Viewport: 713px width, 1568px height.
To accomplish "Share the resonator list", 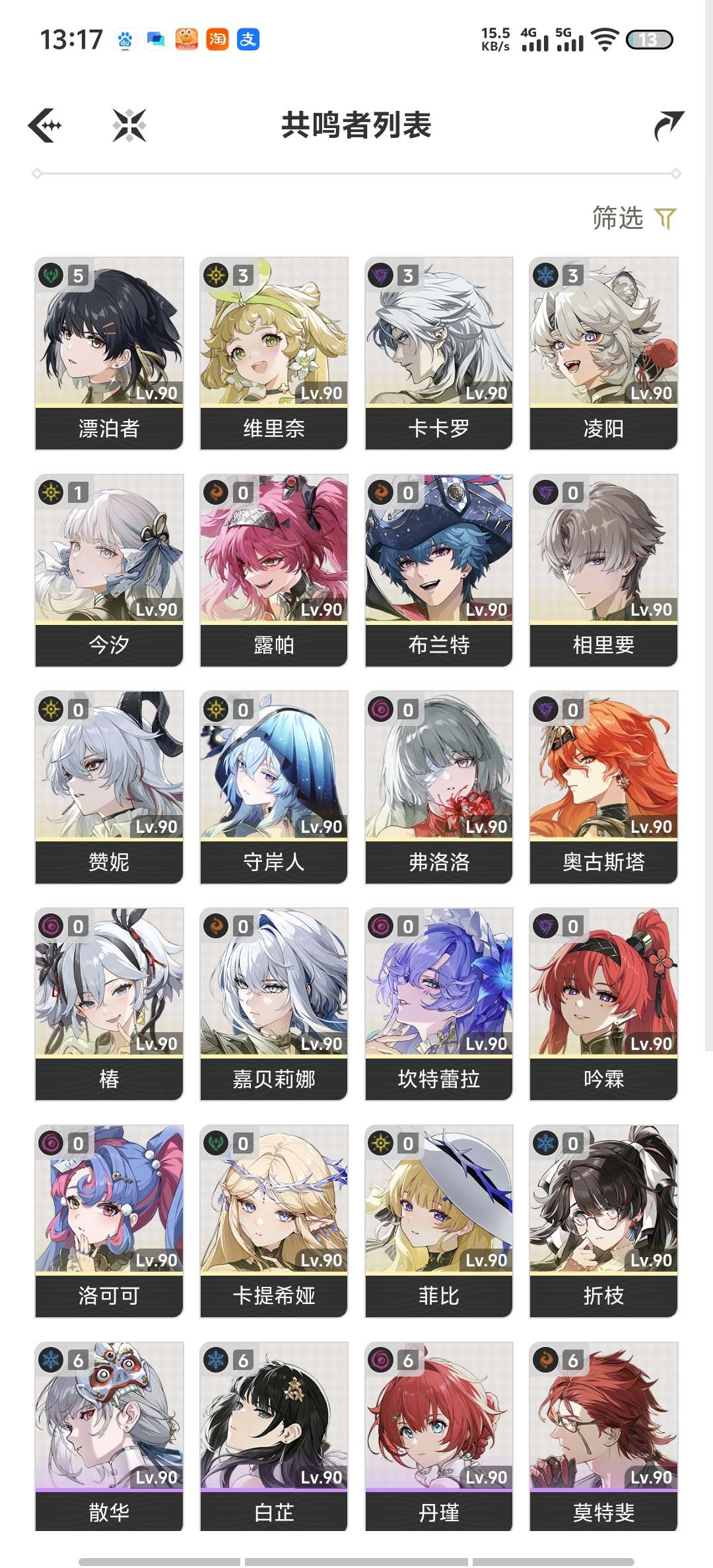I will point(668,125).
